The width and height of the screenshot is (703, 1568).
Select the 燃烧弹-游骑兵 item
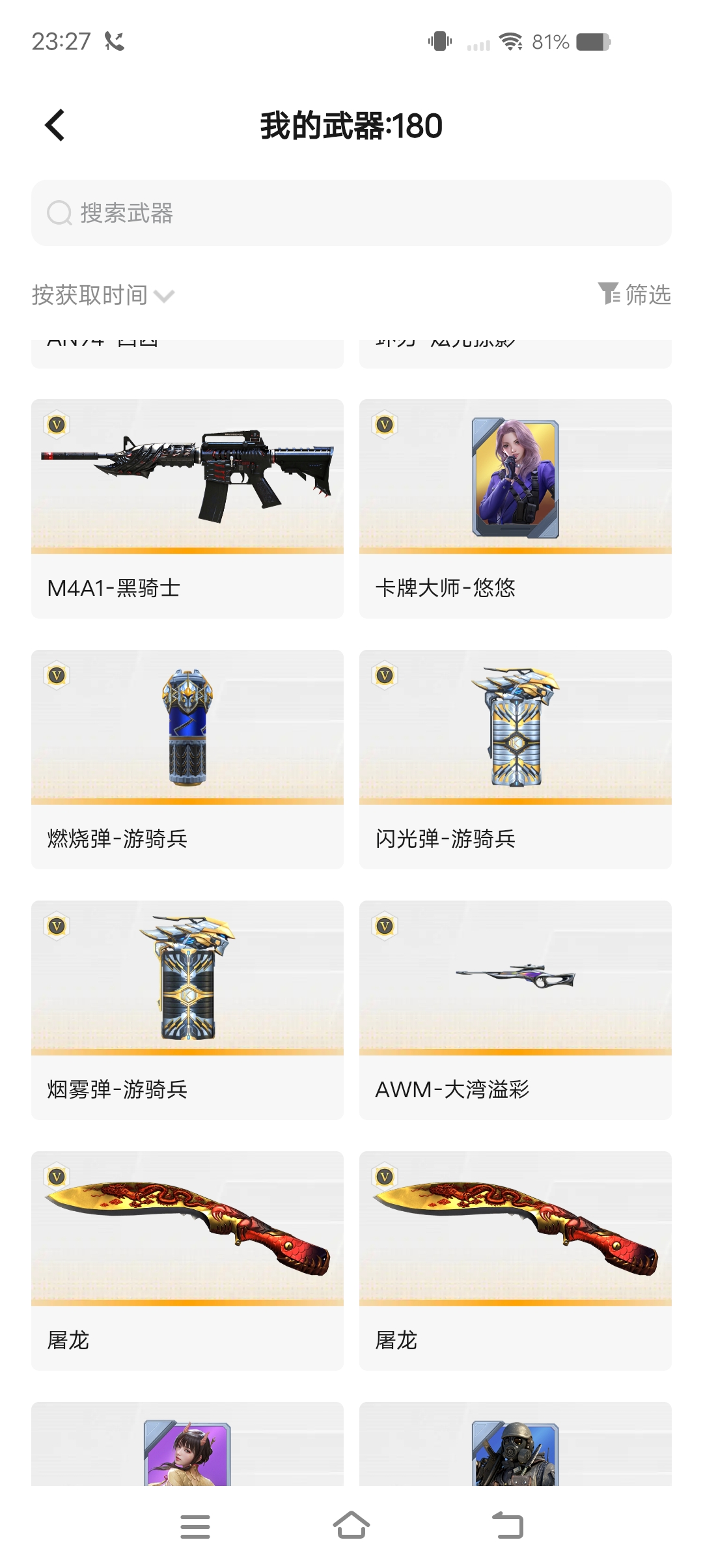click(187, 759)
